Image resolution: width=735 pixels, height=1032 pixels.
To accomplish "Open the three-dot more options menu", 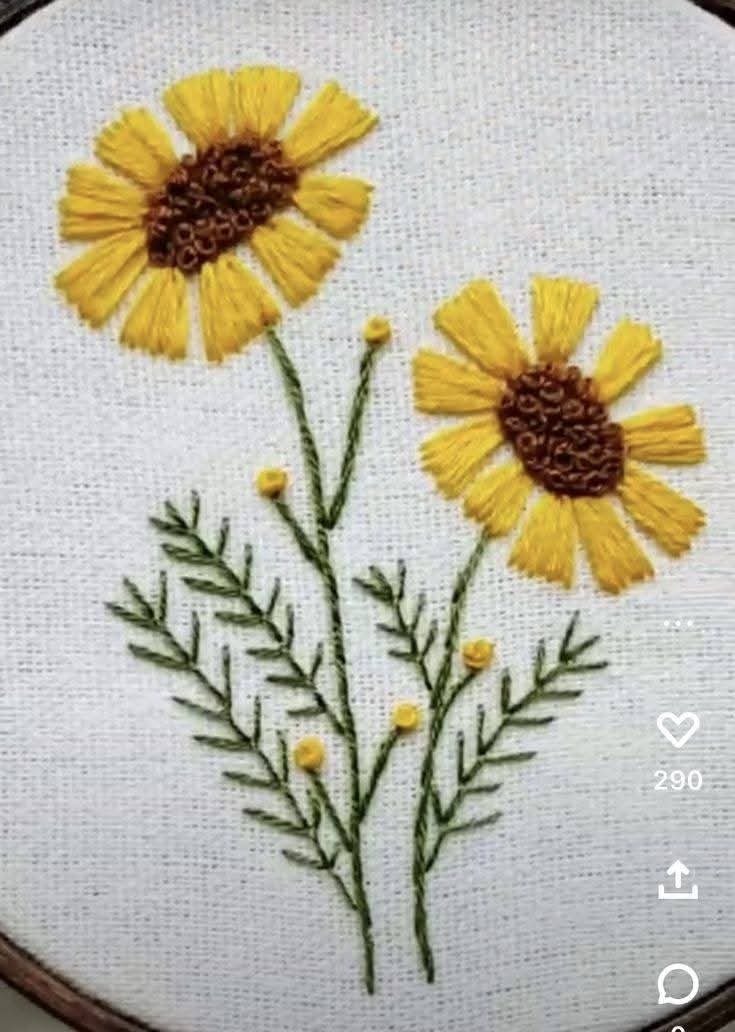I will (678, 624).
